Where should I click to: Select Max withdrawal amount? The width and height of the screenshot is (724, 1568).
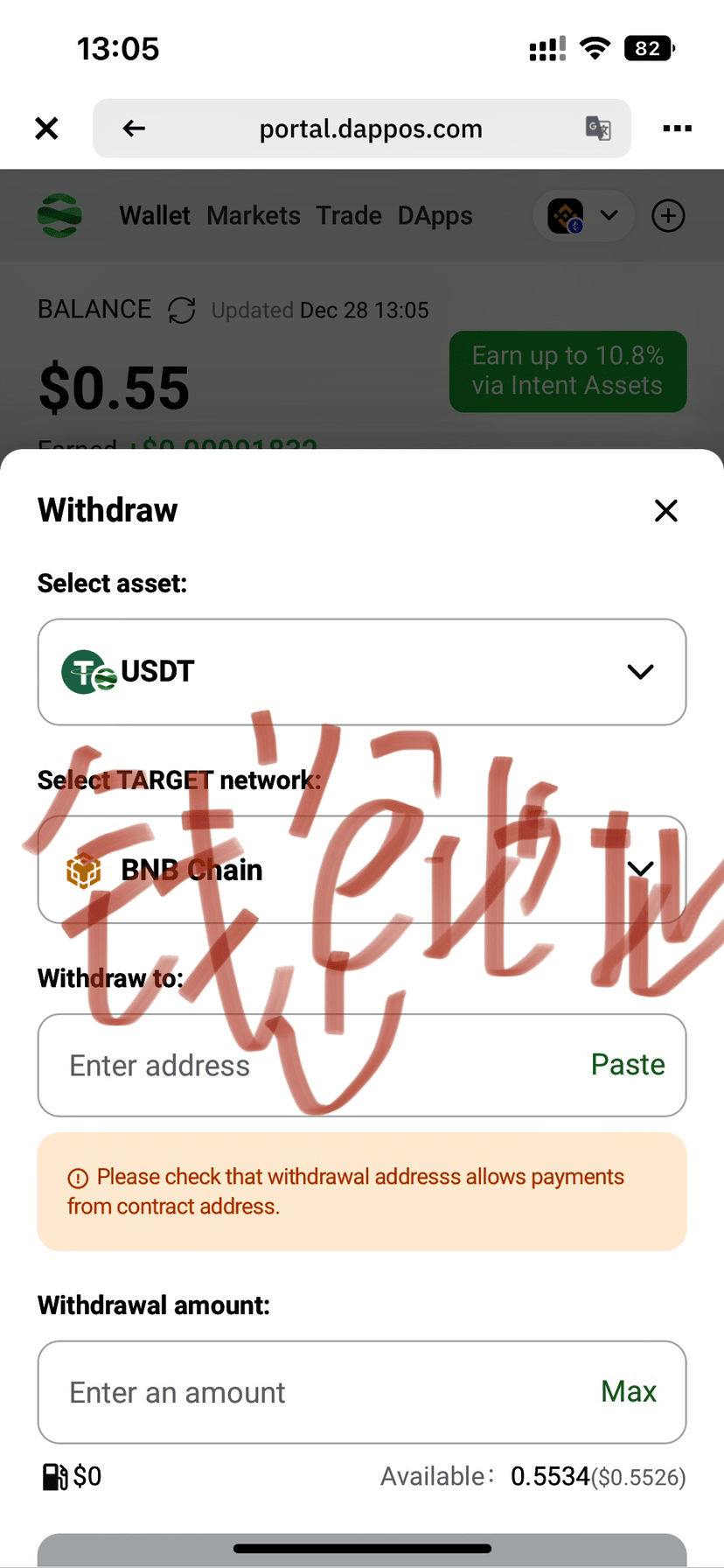tap(629, 1391)
